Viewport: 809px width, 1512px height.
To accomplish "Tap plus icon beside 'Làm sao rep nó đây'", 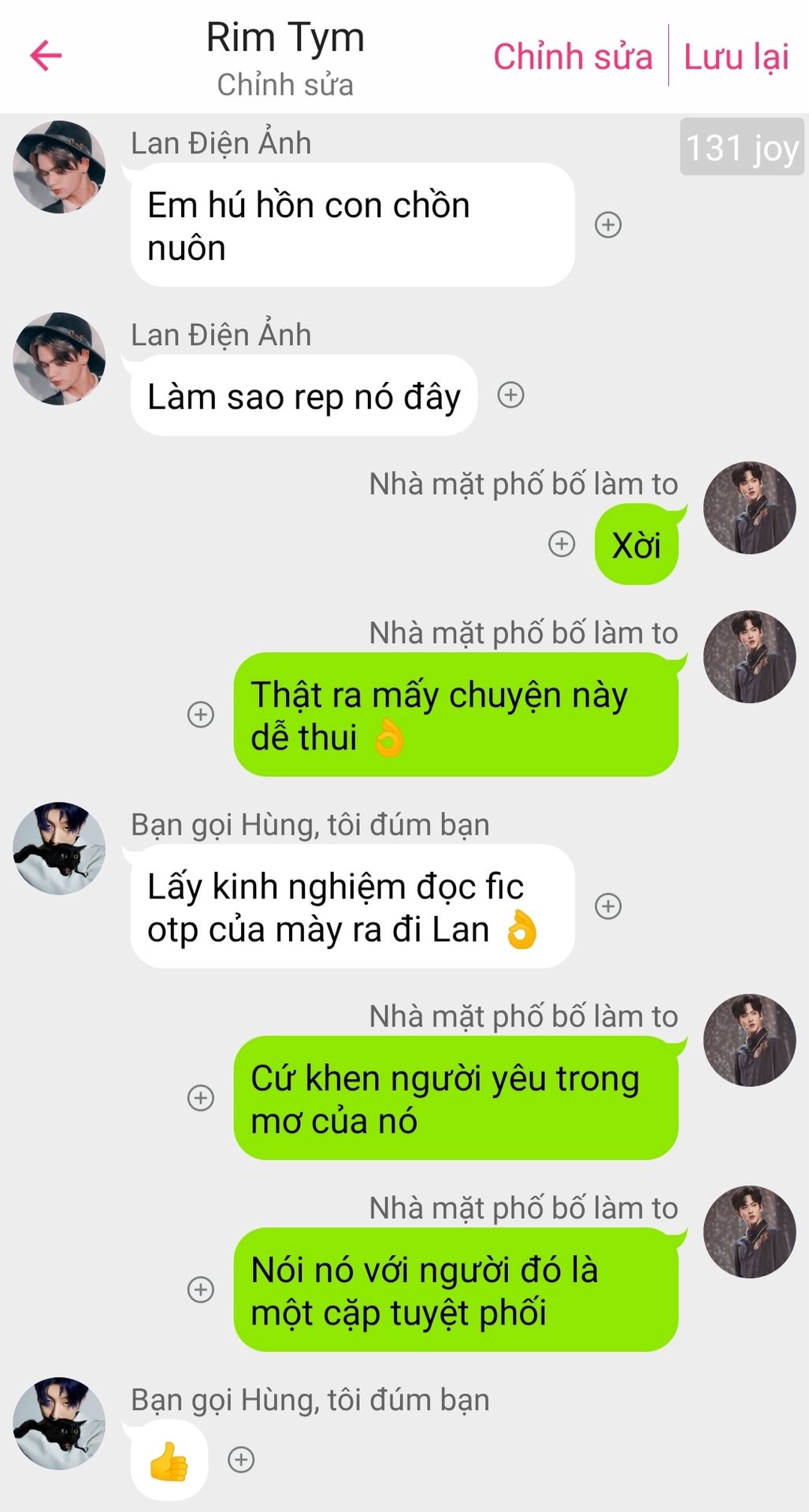I will (511, 395).
